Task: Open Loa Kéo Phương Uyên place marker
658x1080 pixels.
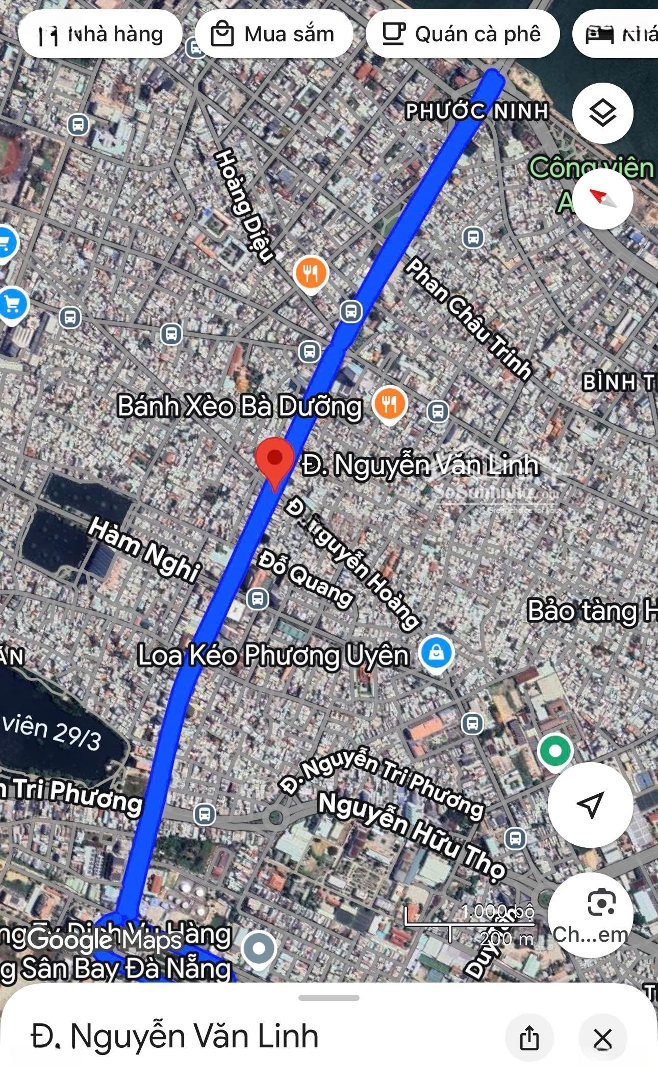Action: point(435,654)
